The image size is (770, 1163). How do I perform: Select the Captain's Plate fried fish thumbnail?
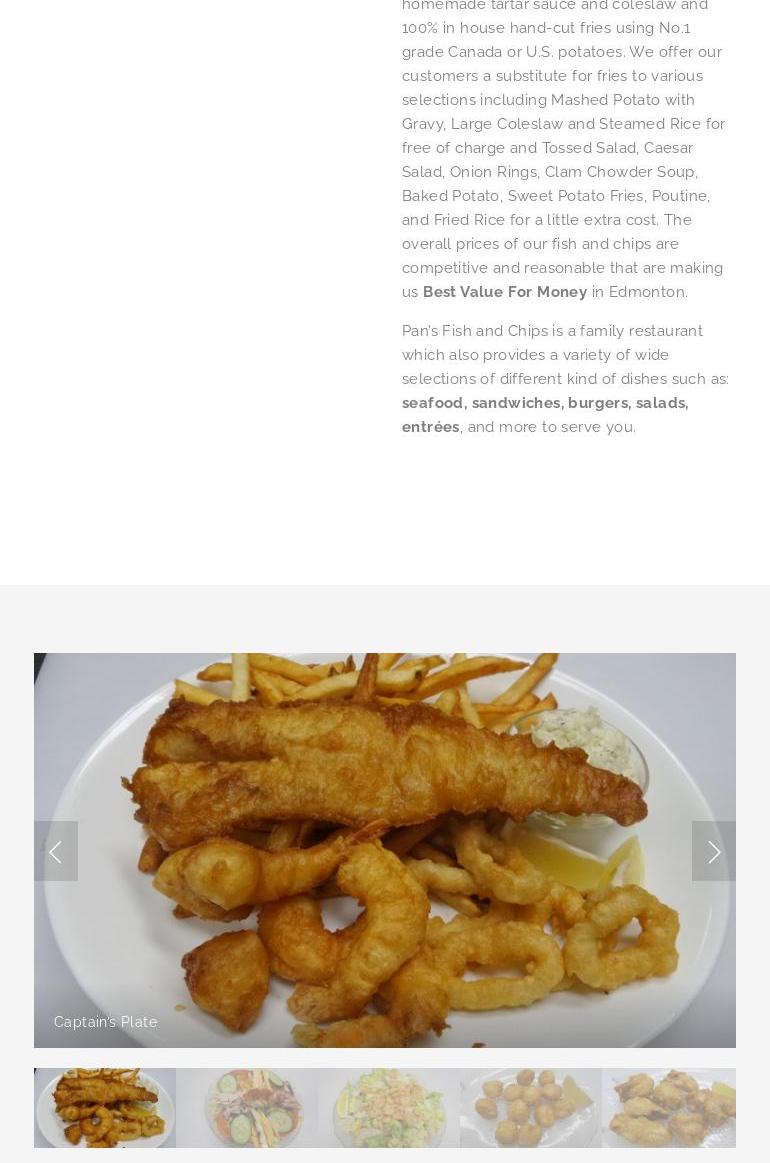(x=105, y=1107)
